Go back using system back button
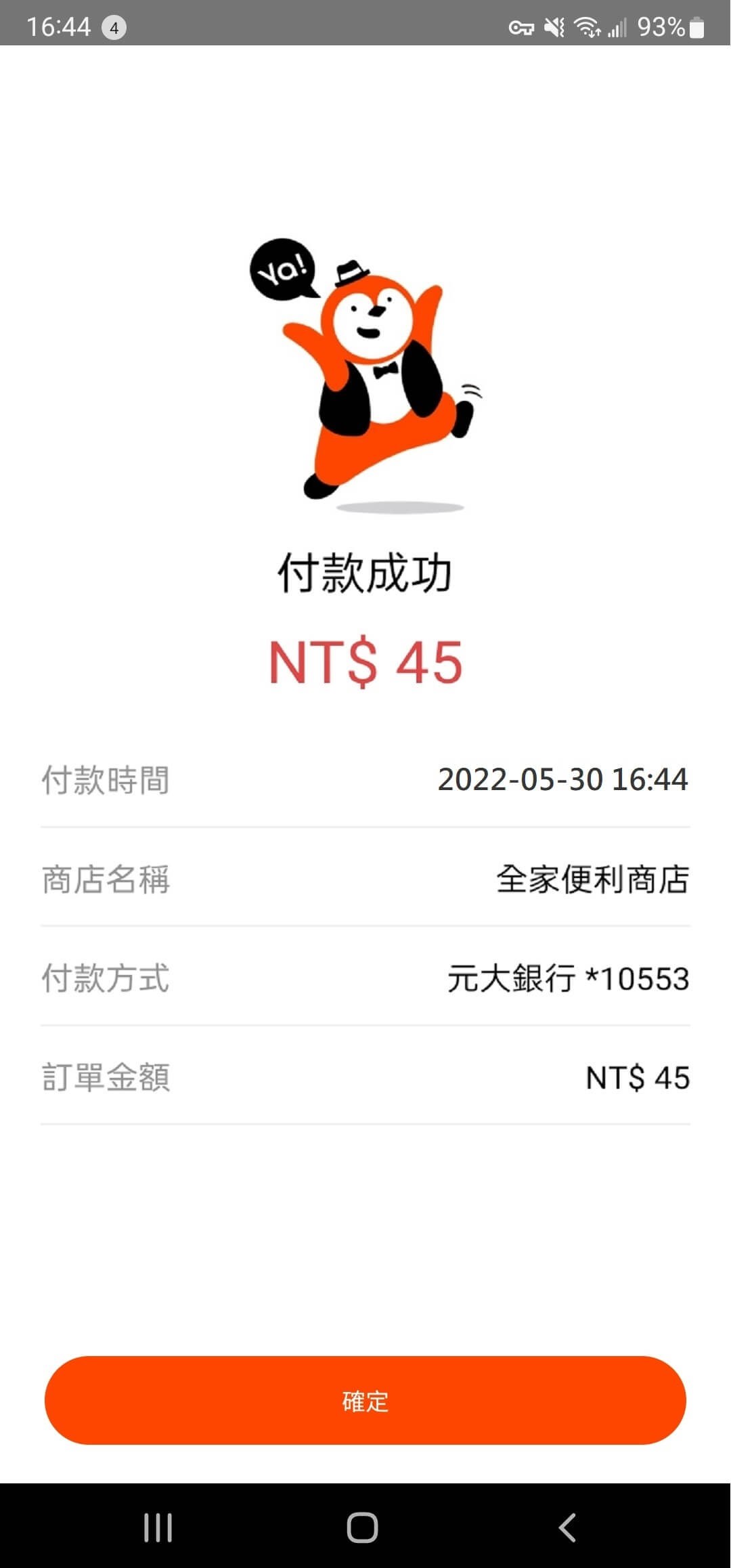Screen dimensions: 731x1568 coord(567,1527)
